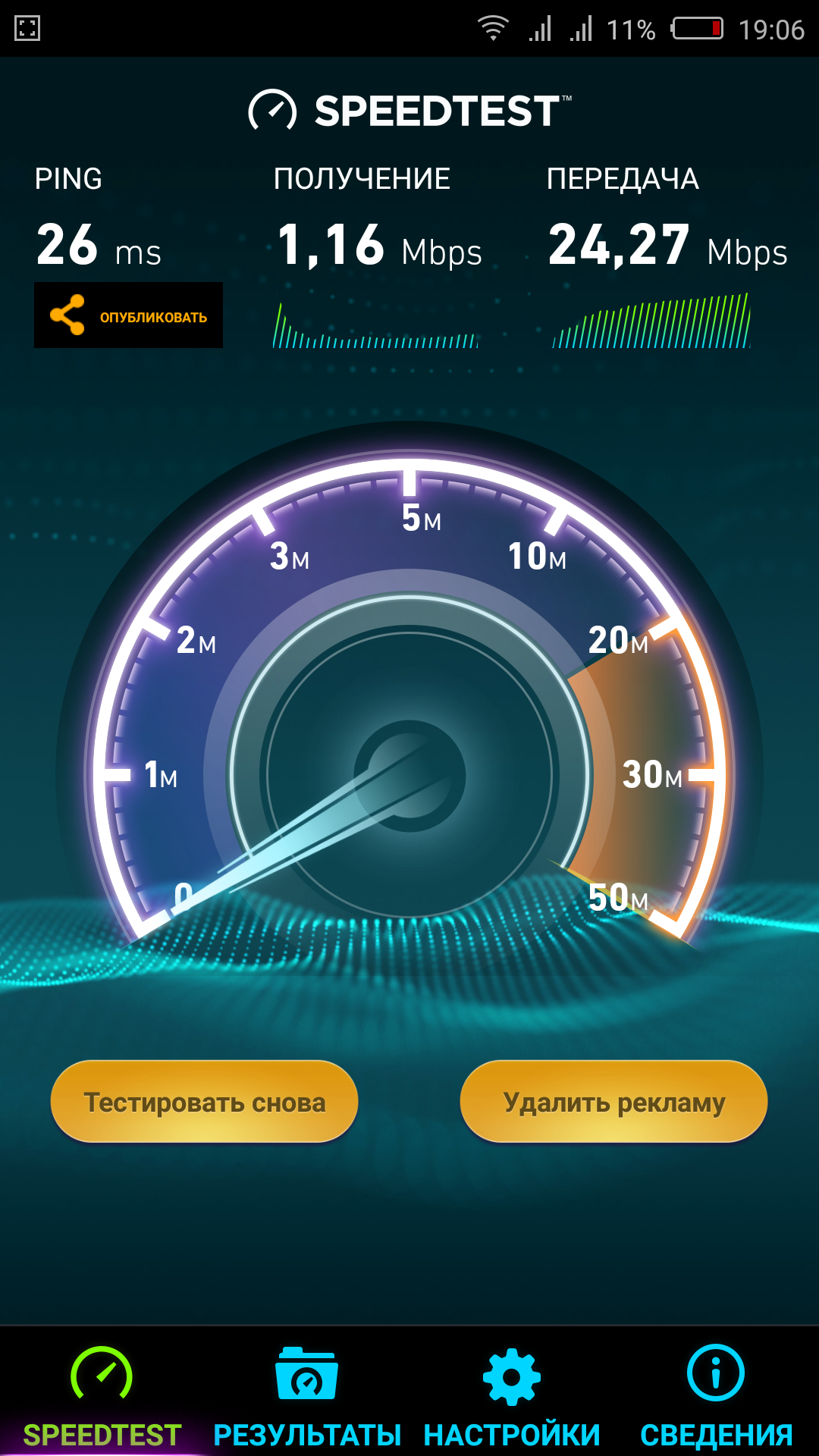Run the test again via Тестировать снова
This screenshot has width=819, height=1456.
tap(204, 1102)
